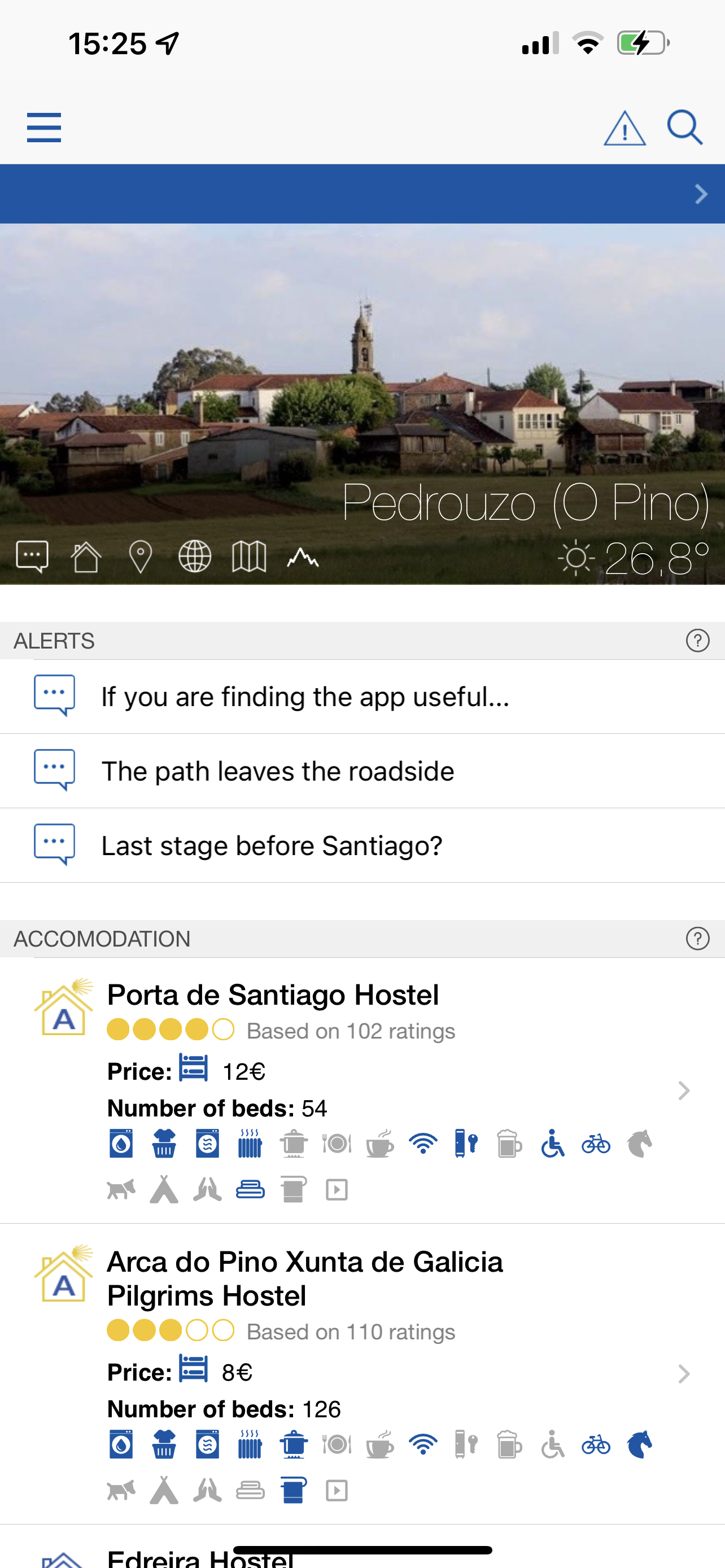The height and width of the screenshot is (1568, 725).
Task: Open alert about finding the app useful
Action: tap(304, 697)
